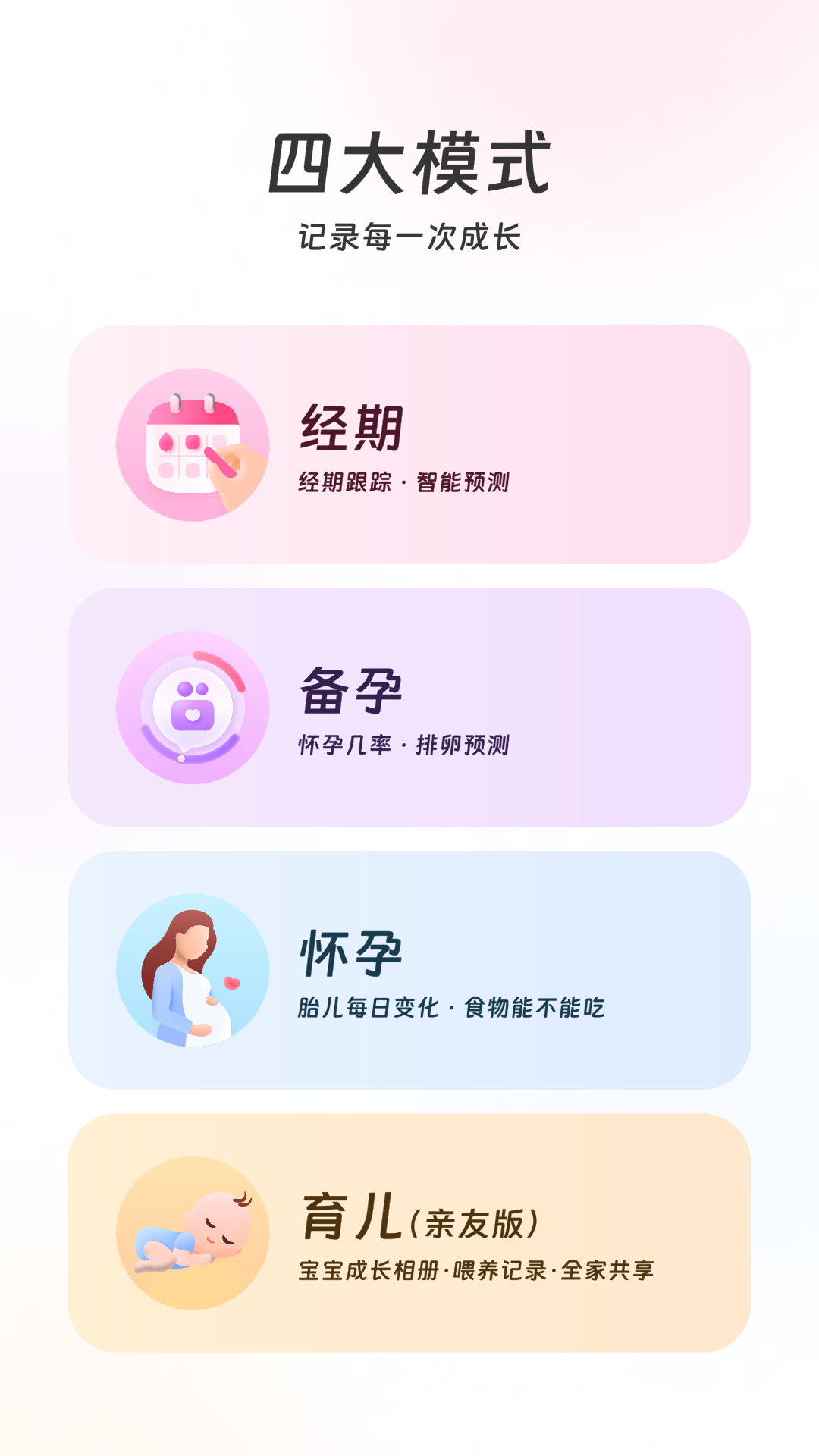The image size is (819, 1456).
Task: Click the 记录每一次成长 subtitle
Action: (409, 235)
